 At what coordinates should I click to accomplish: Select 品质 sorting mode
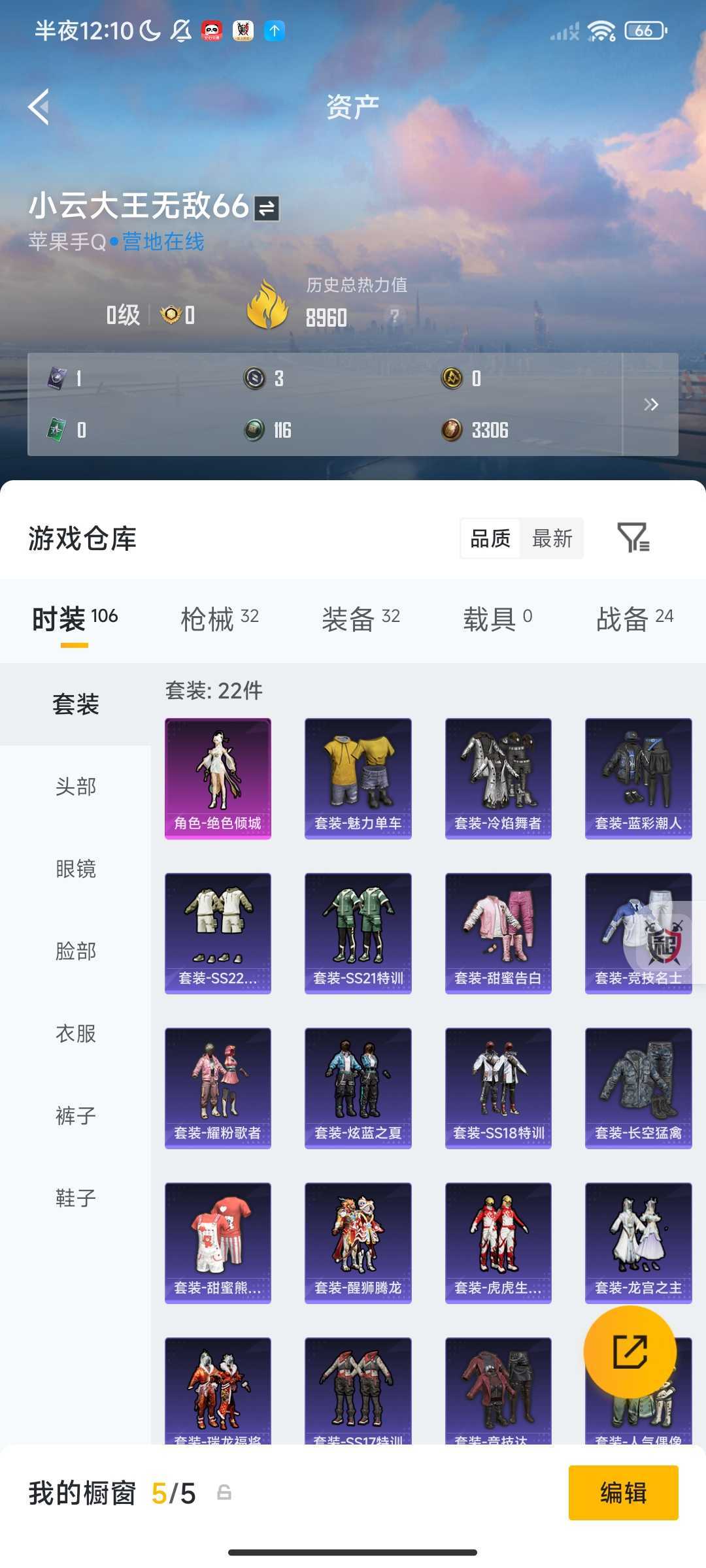click(x=492, y=538)
